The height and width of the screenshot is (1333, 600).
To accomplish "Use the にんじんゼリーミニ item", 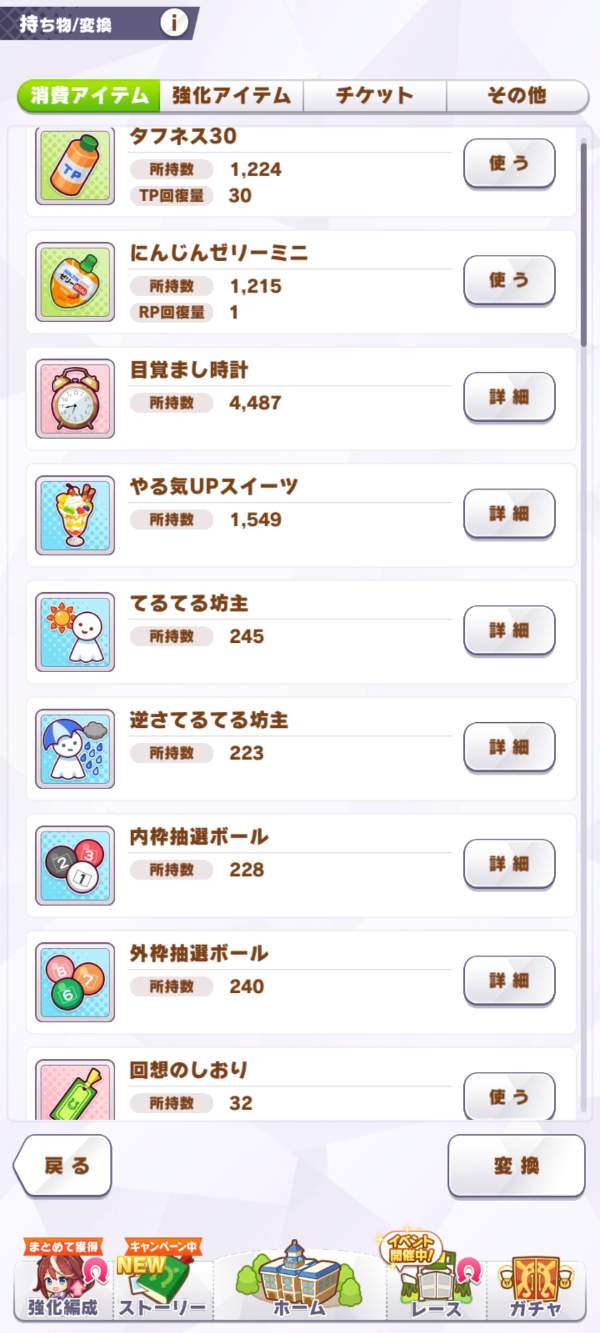I will [509, 281].
